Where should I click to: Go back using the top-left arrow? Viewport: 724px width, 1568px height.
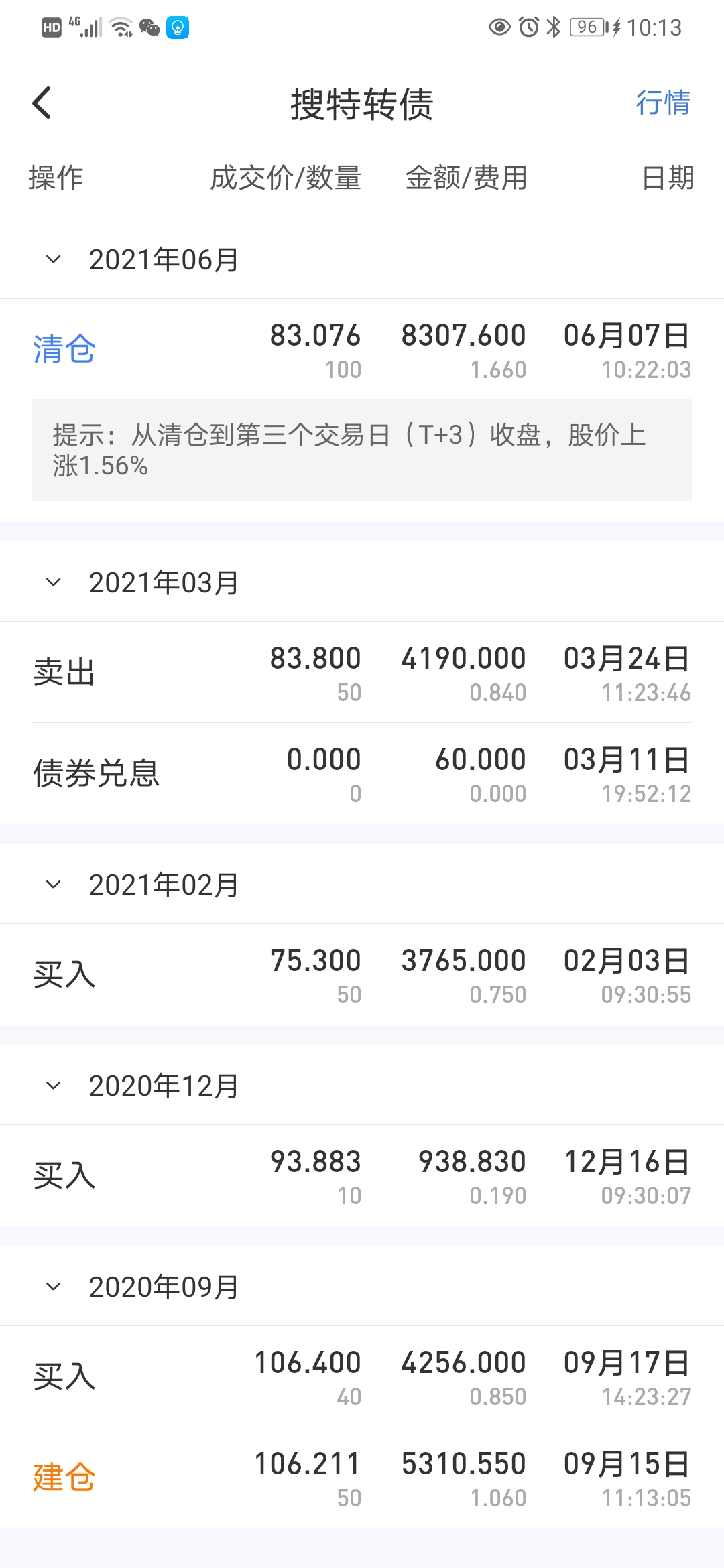point(42,103)
